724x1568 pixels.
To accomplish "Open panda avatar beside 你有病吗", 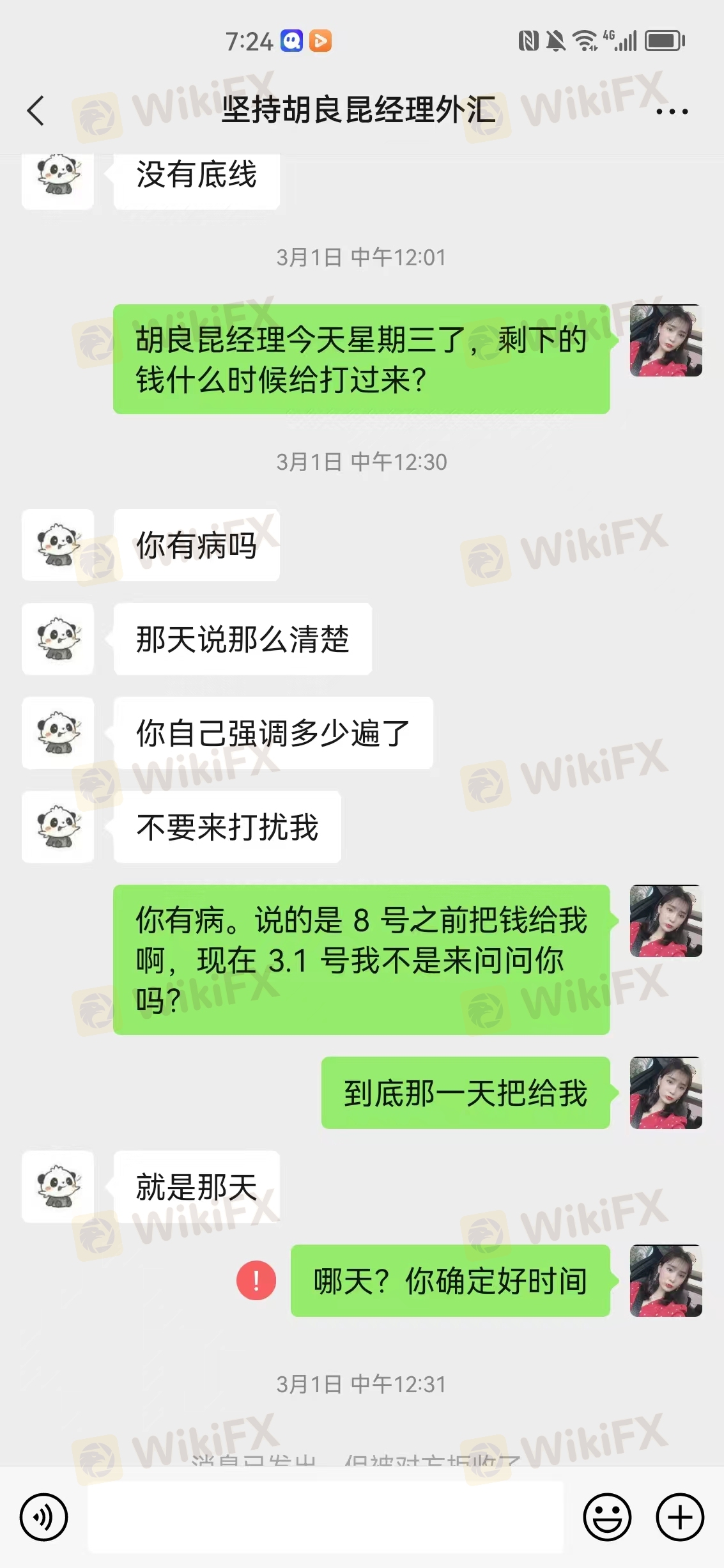I will (58, 545).
